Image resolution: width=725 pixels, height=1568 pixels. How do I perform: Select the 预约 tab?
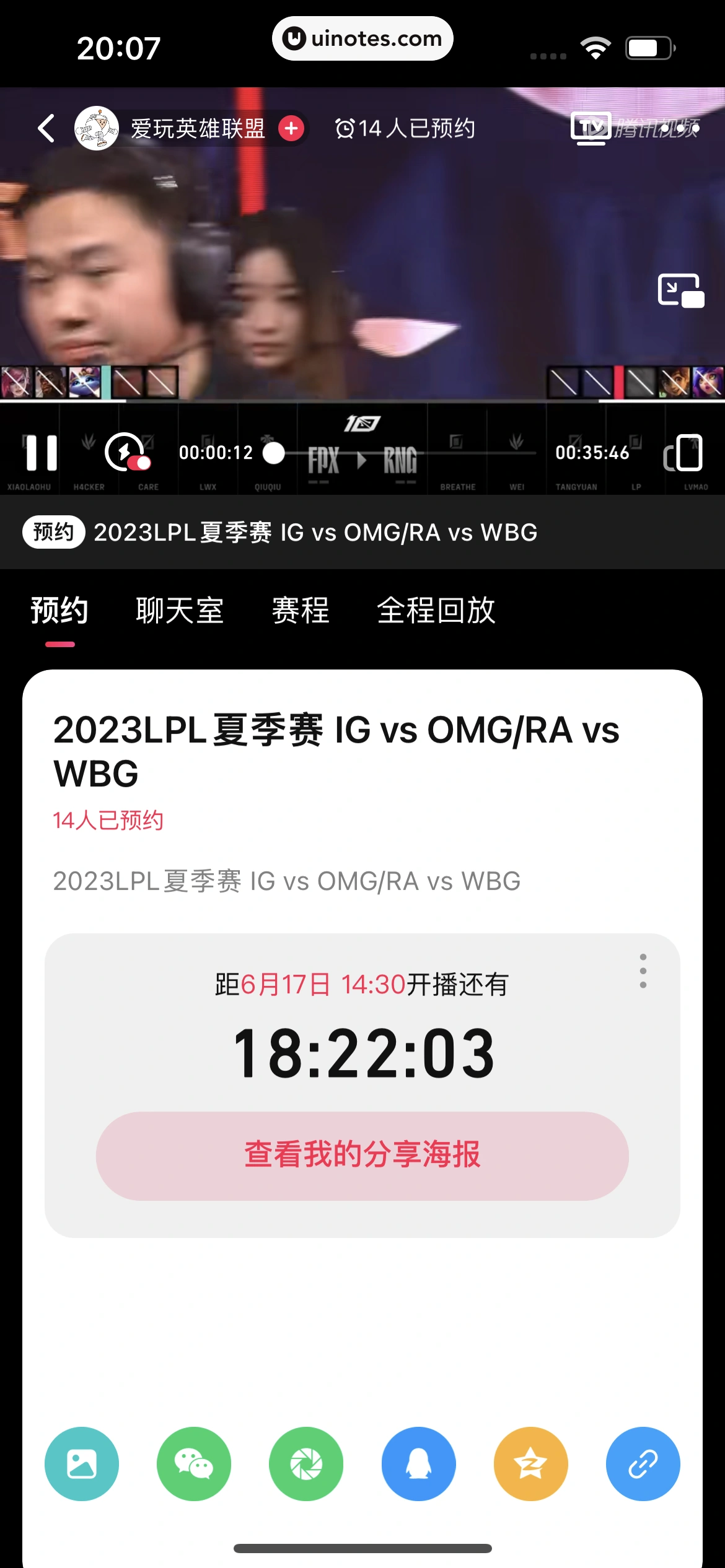[59, 611]
